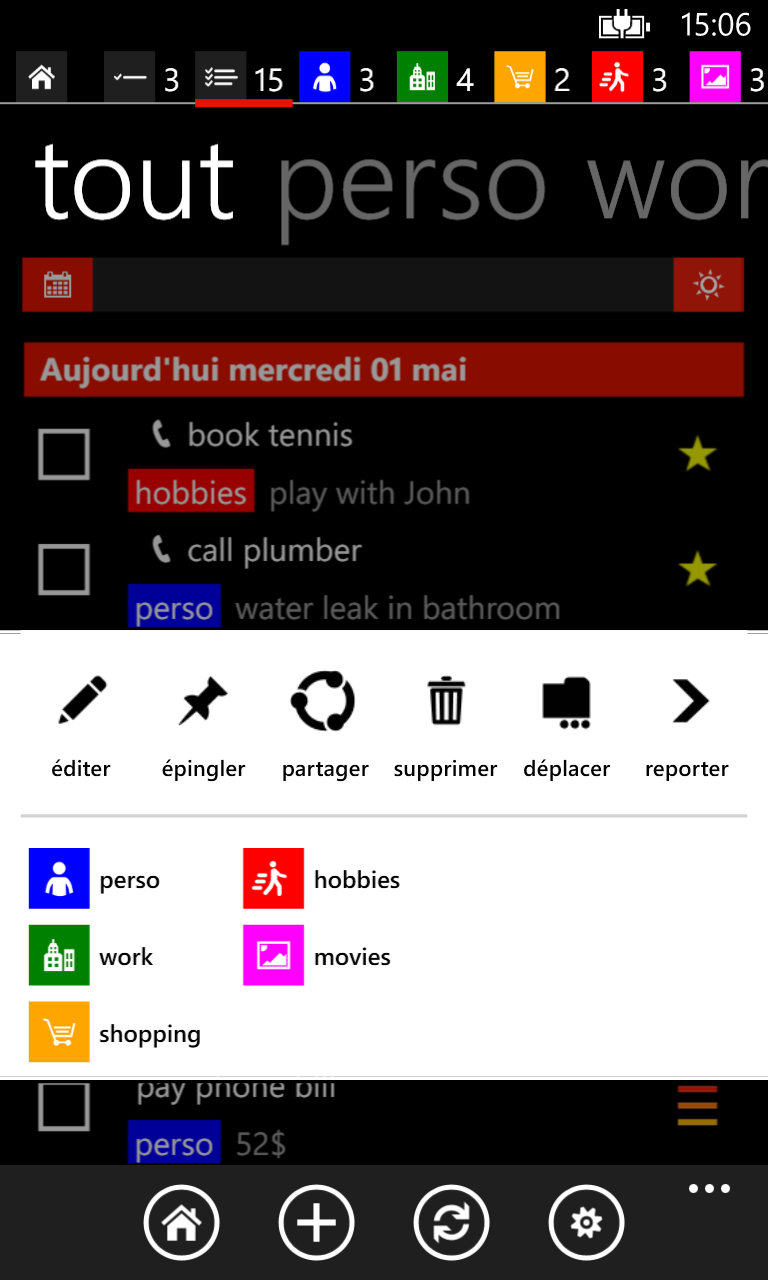The image size is (768, 1280).
Task: Open the home button in bottom bar
Action: (182, 1222)
